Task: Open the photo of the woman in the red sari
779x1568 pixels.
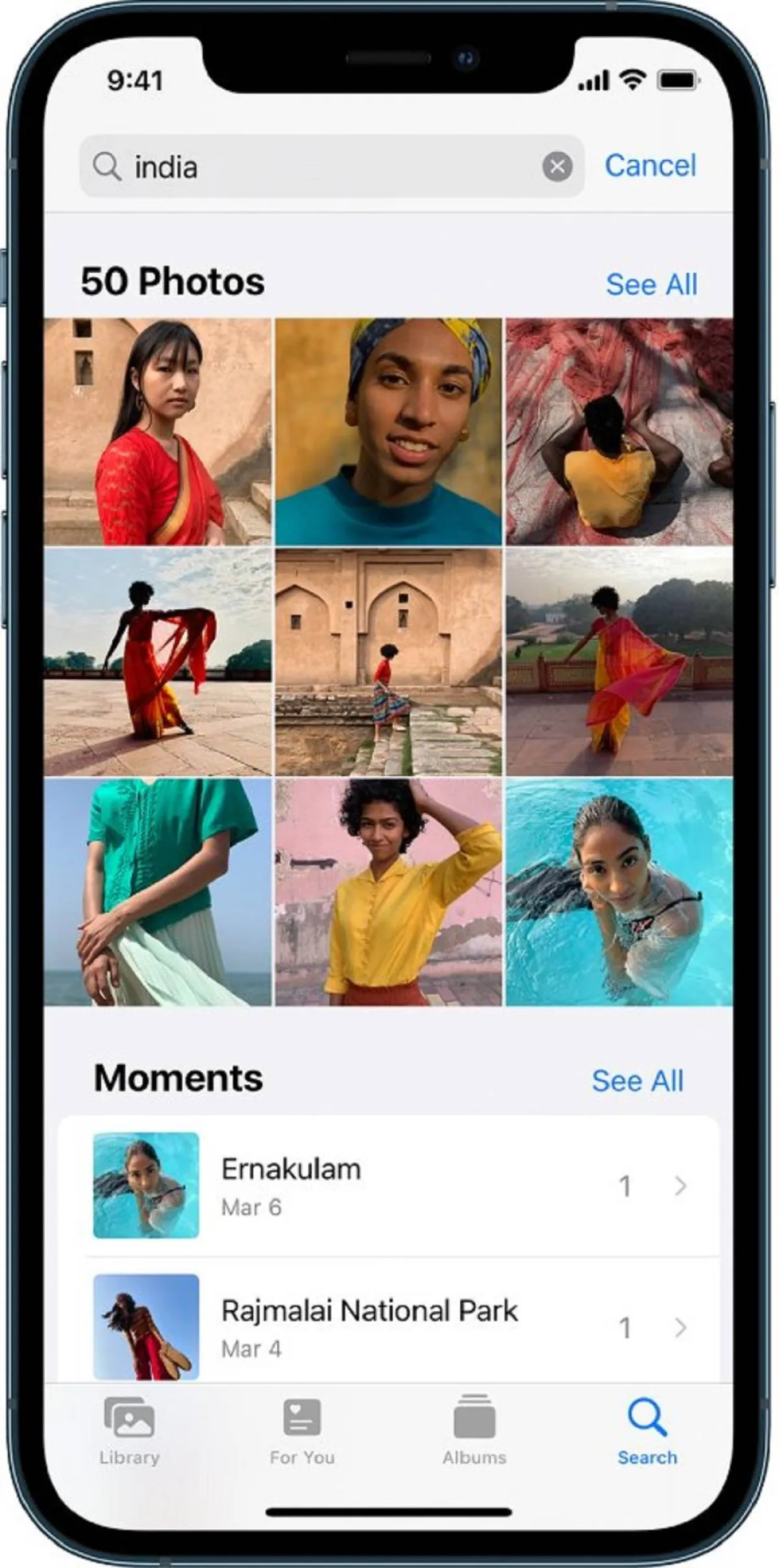Action: click(x=158, y=432)
